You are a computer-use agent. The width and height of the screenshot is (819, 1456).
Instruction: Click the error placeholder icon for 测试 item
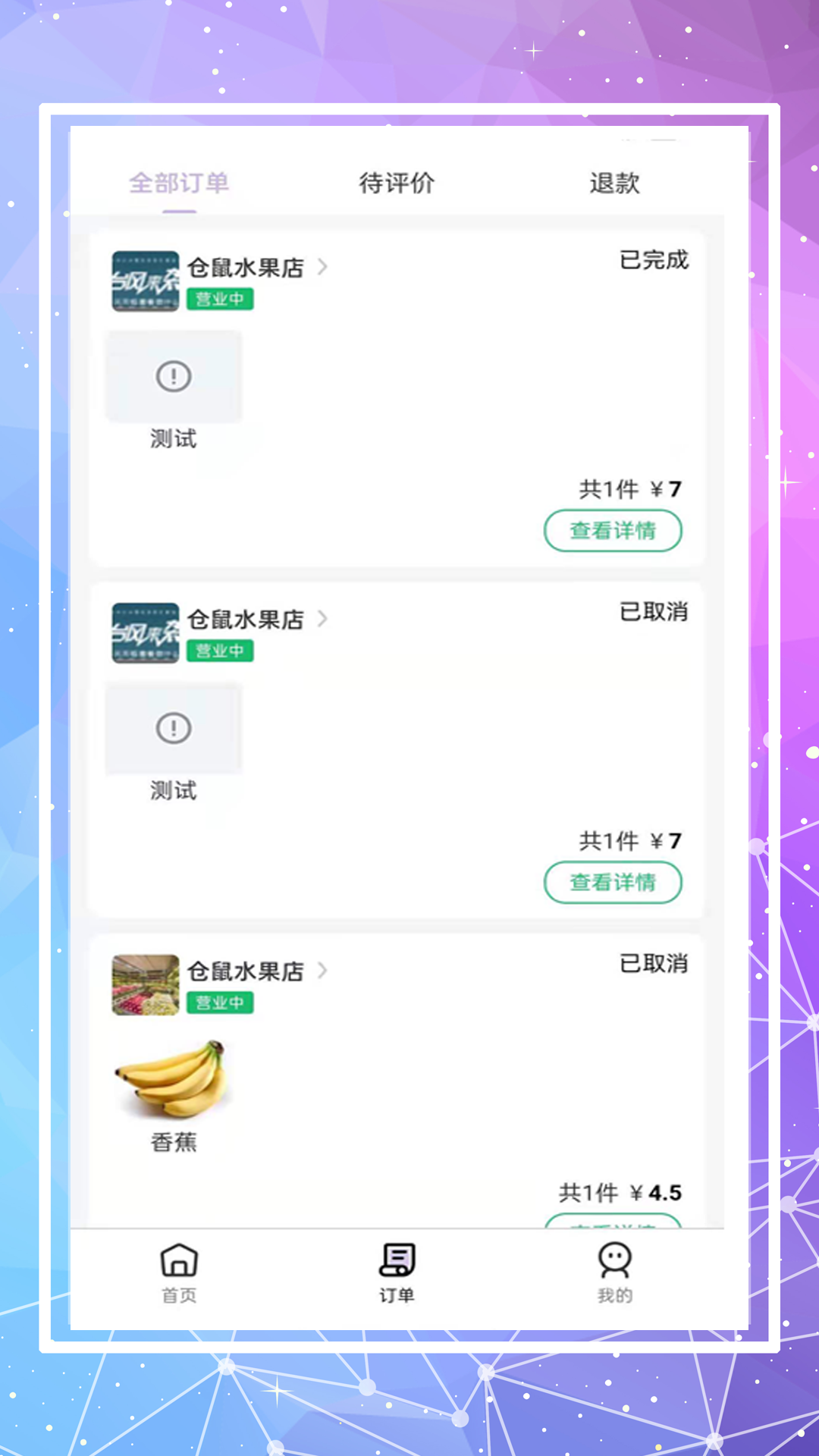click(174, 377)
